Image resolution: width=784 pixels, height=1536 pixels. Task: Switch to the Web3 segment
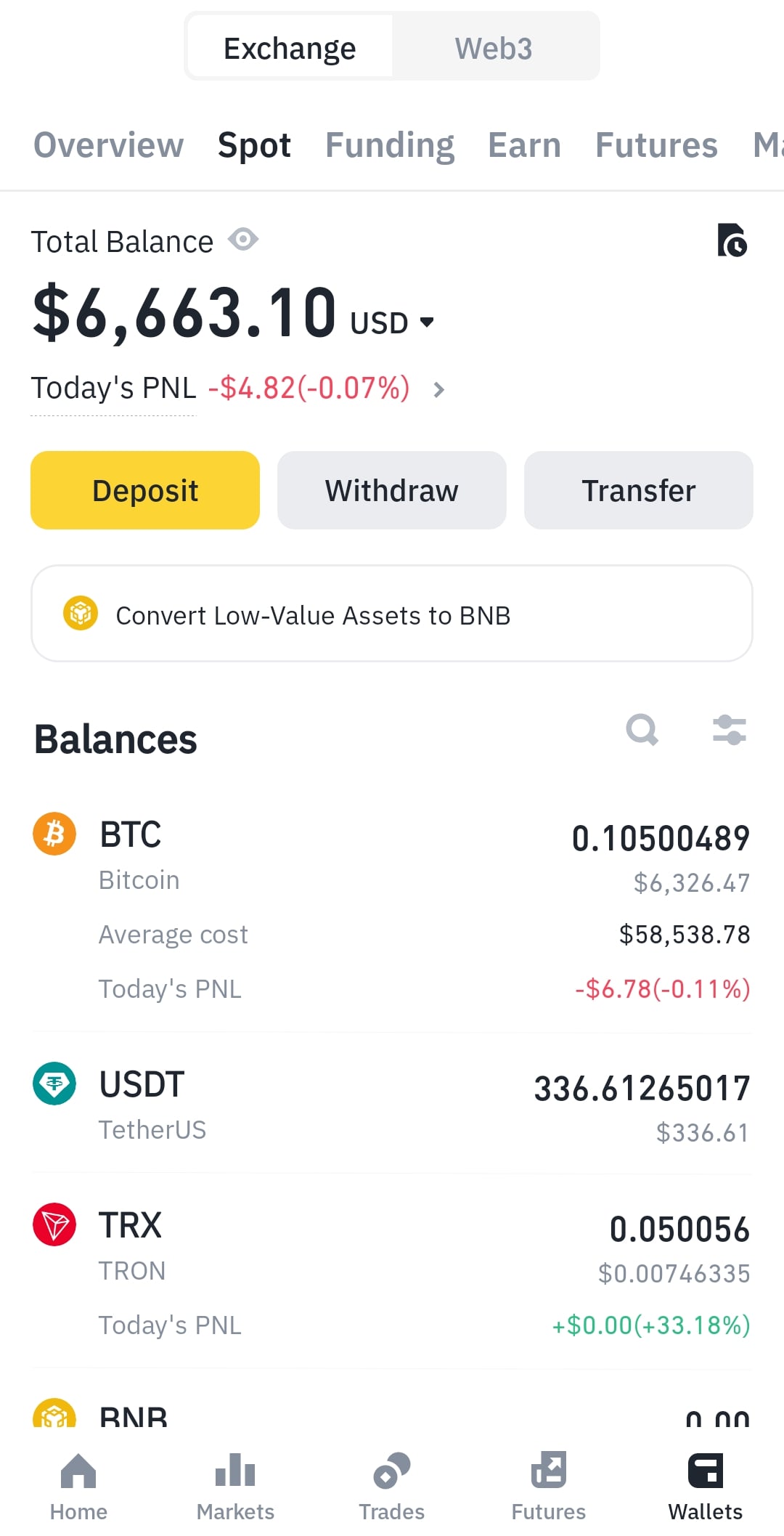(x=494, y=48)
